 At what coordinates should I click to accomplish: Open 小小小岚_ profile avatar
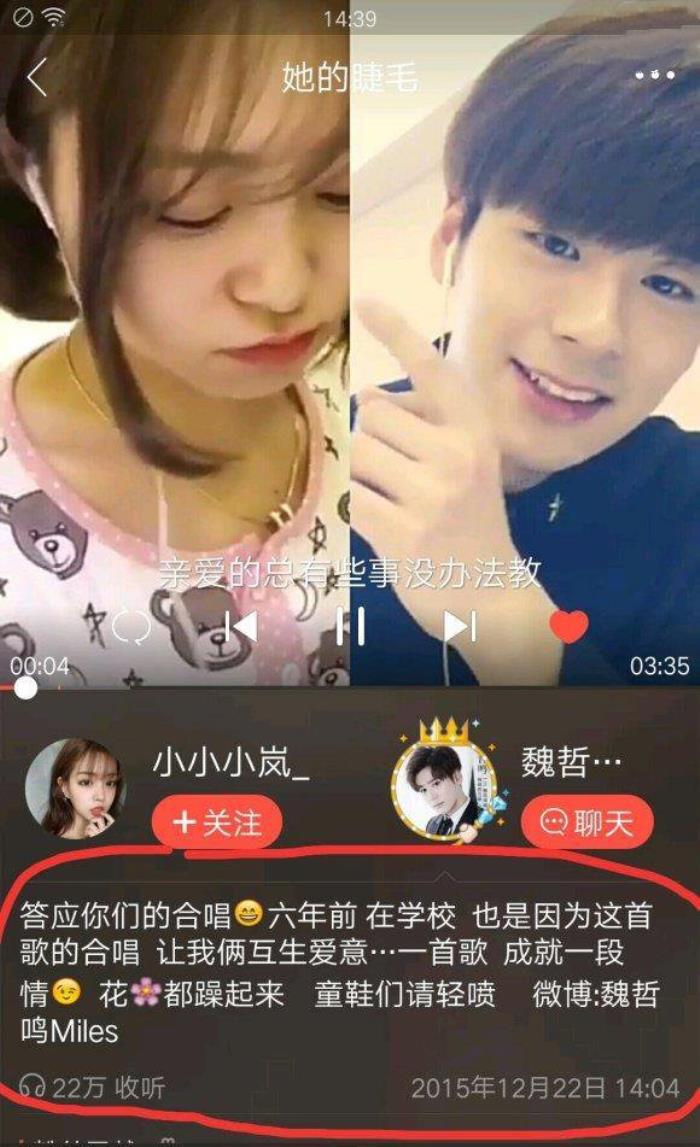74,788
